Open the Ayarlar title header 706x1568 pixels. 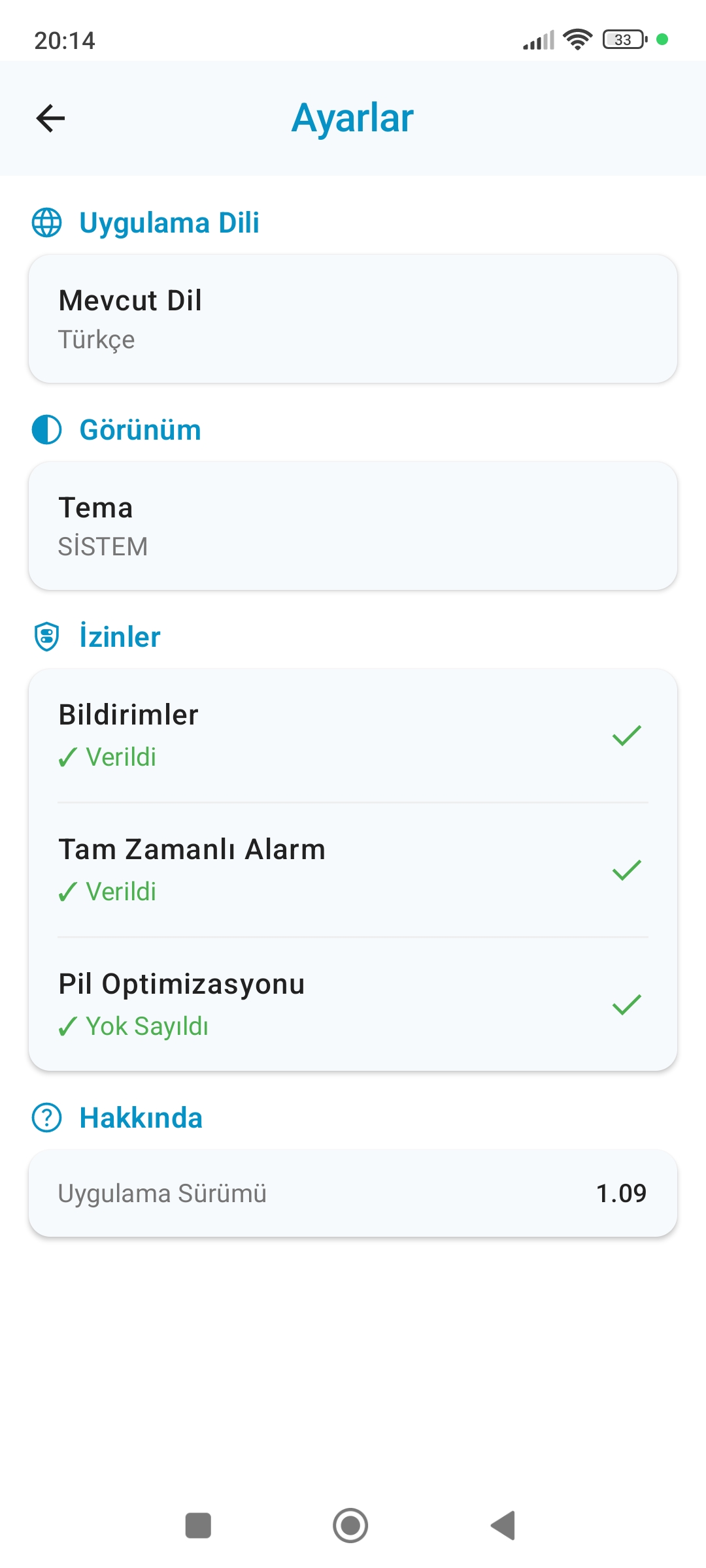point(353,118)
